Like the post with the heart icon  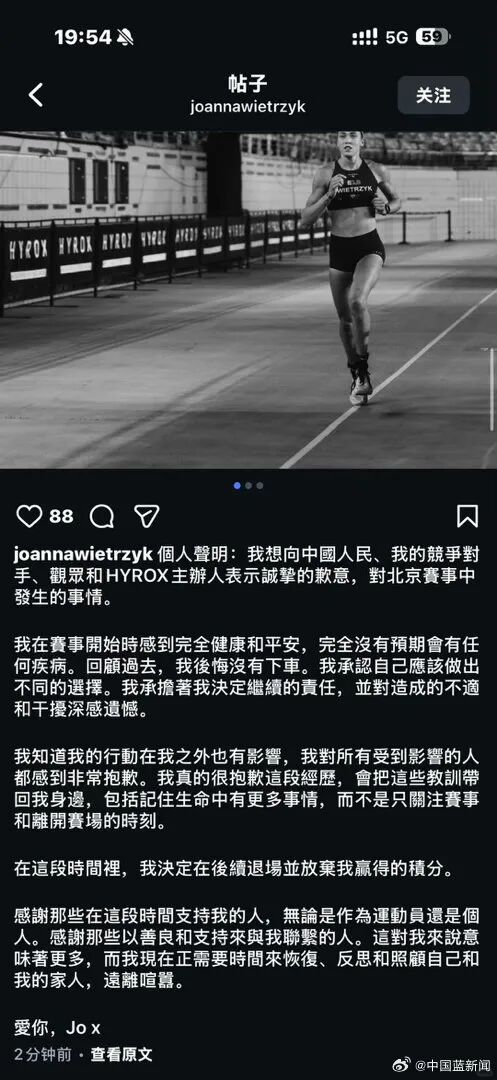(29, 516)
